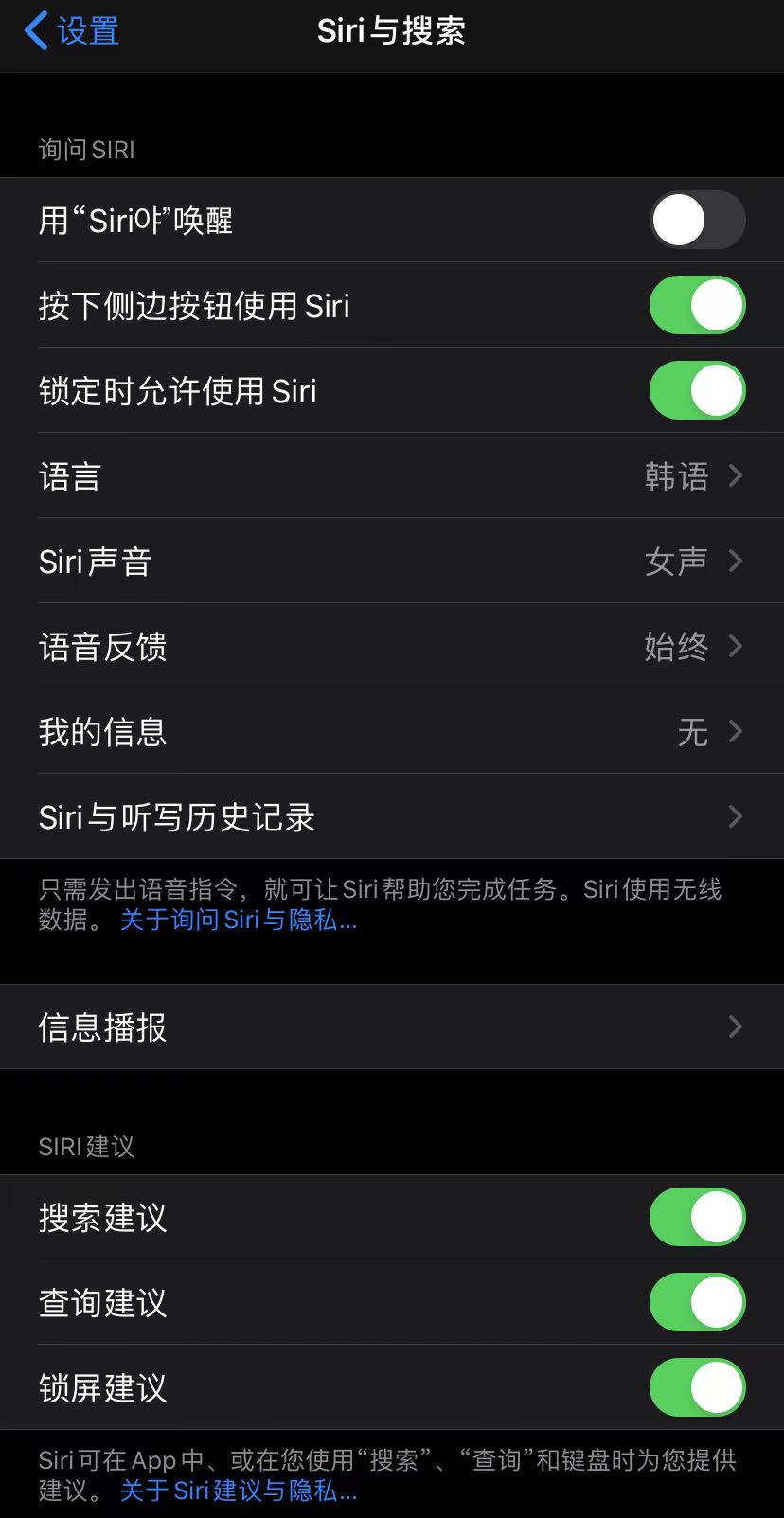Tap the 无 value next to 我的信息

[694, 732]
